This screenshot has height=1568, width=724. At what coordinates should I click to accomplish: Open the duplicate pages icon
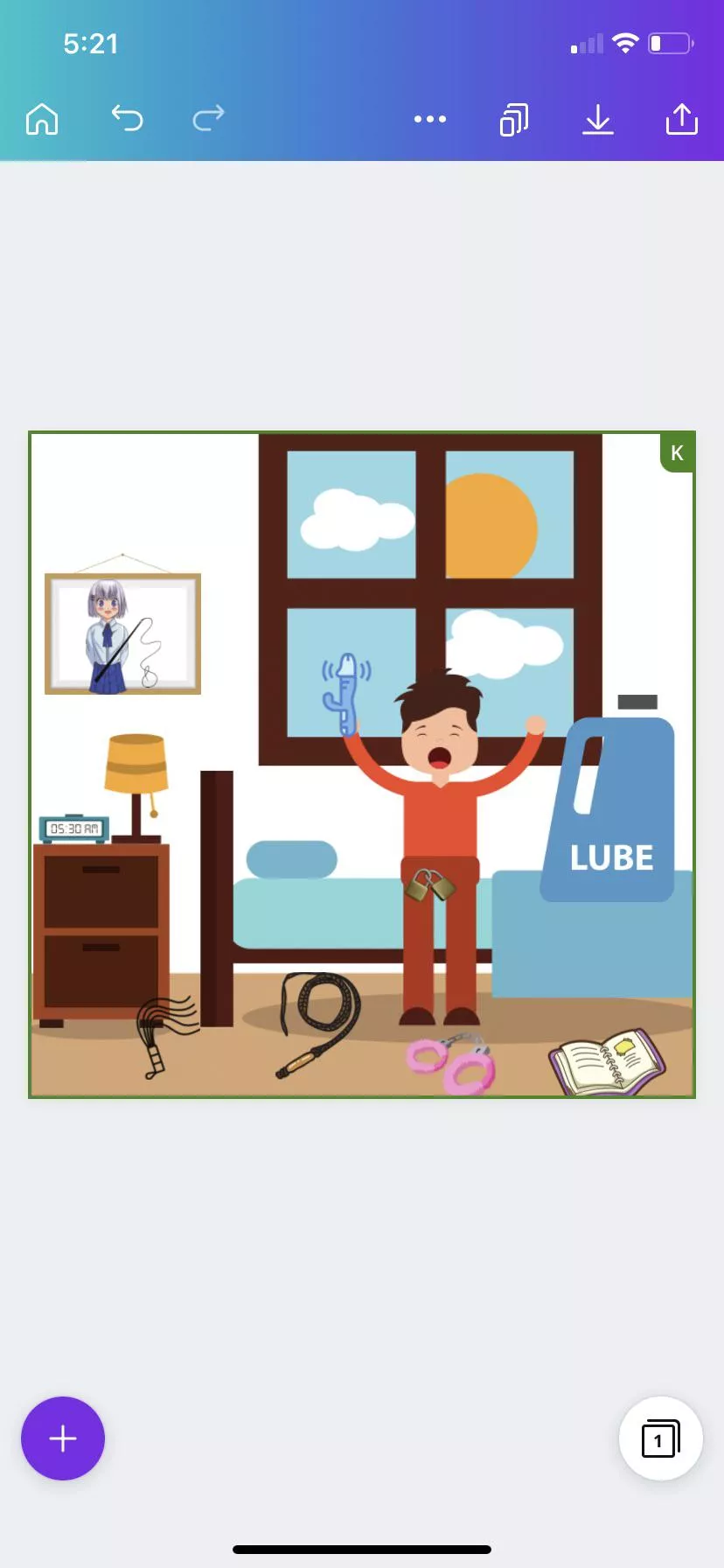tap(513, 120)
